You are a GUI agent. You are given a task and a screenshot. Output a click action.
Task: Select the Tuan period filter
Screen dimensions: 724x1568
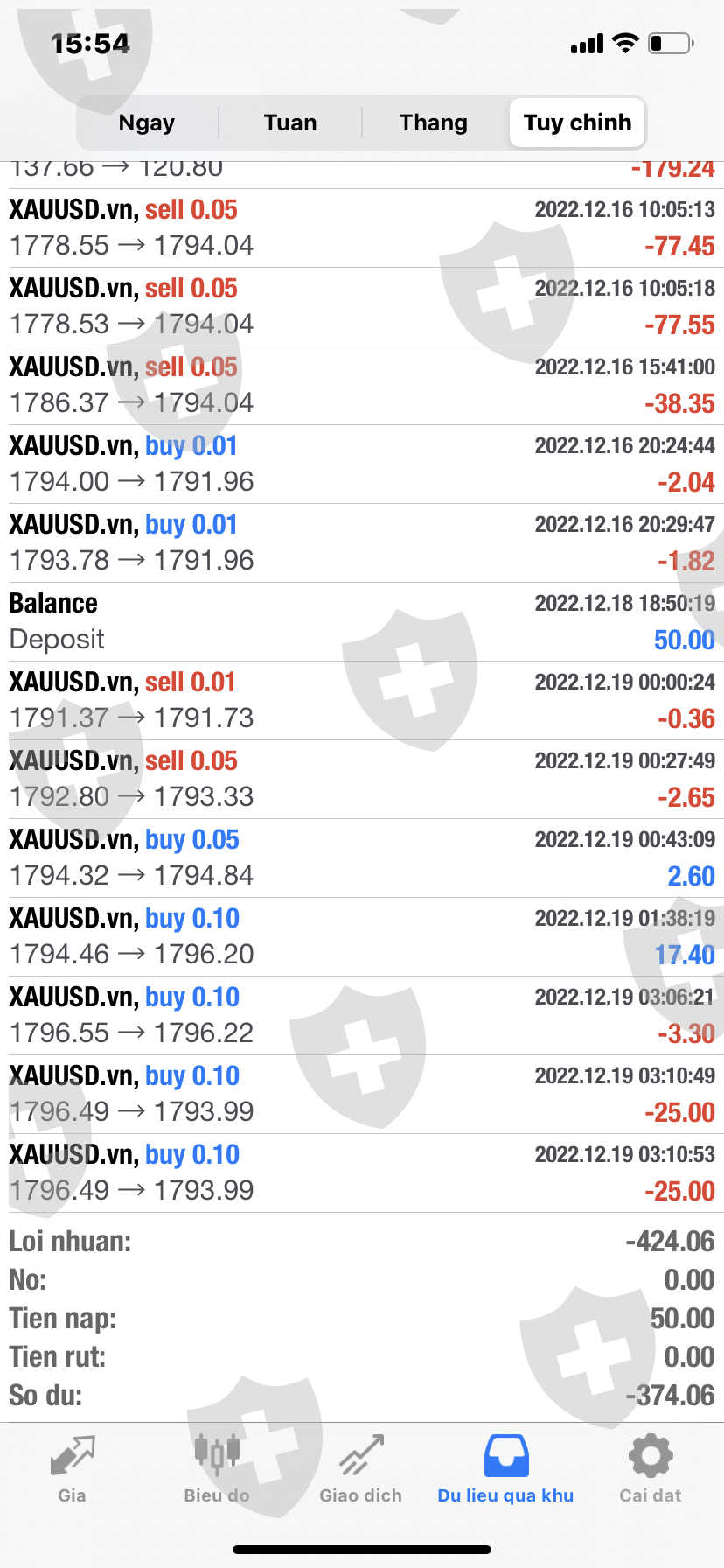pyautogui.click(x=290, y=122)
